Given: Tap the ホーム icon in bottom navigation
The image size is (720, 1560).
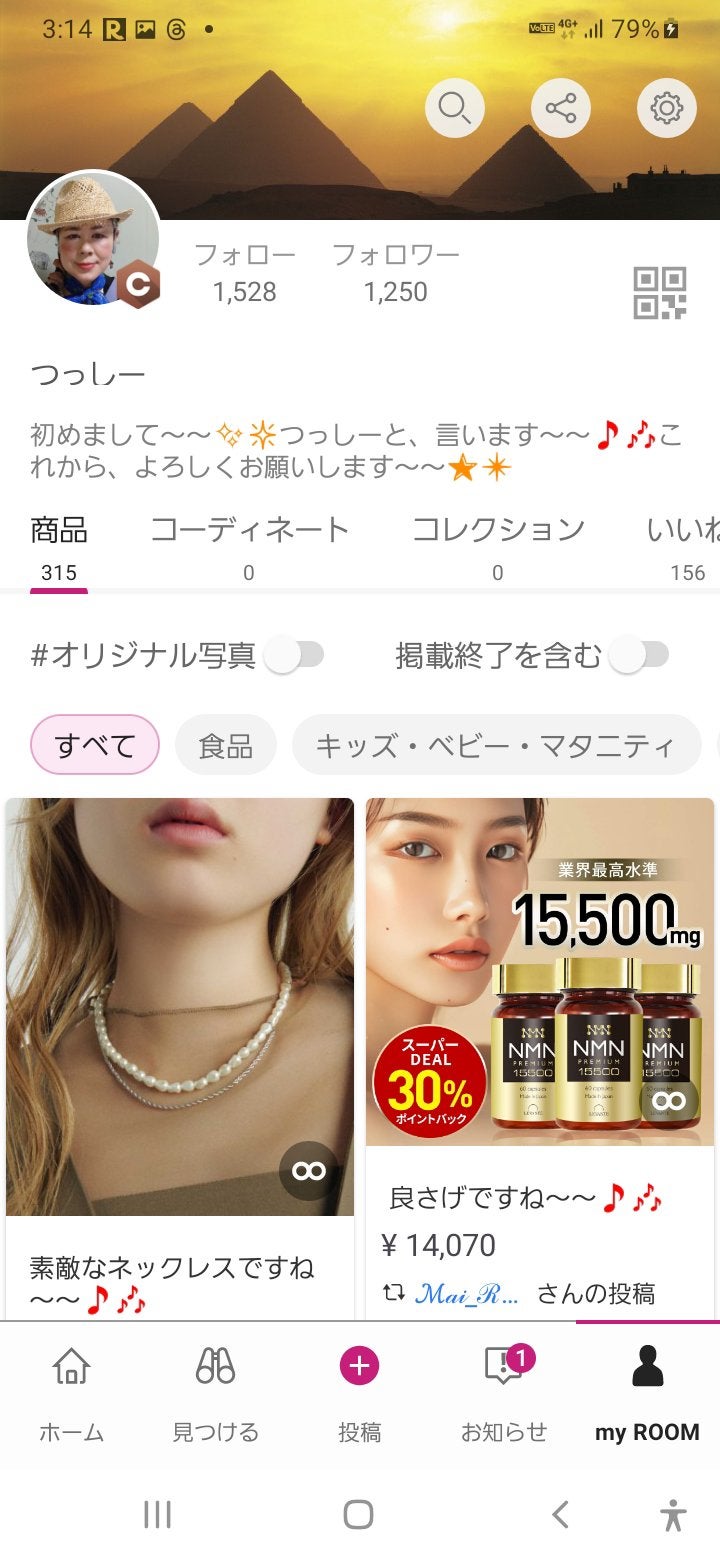Looking at the screenshot, I should click(x=72, y=1380).
